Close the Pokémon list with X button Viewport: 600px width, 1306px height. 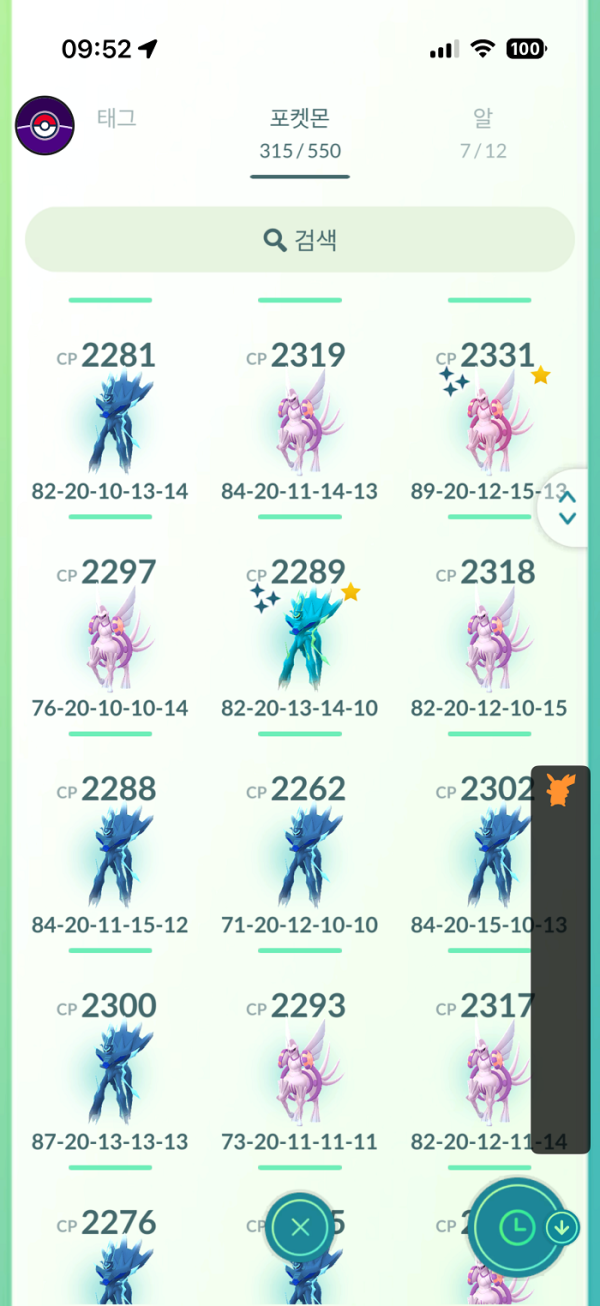[x=300, y=1227]
